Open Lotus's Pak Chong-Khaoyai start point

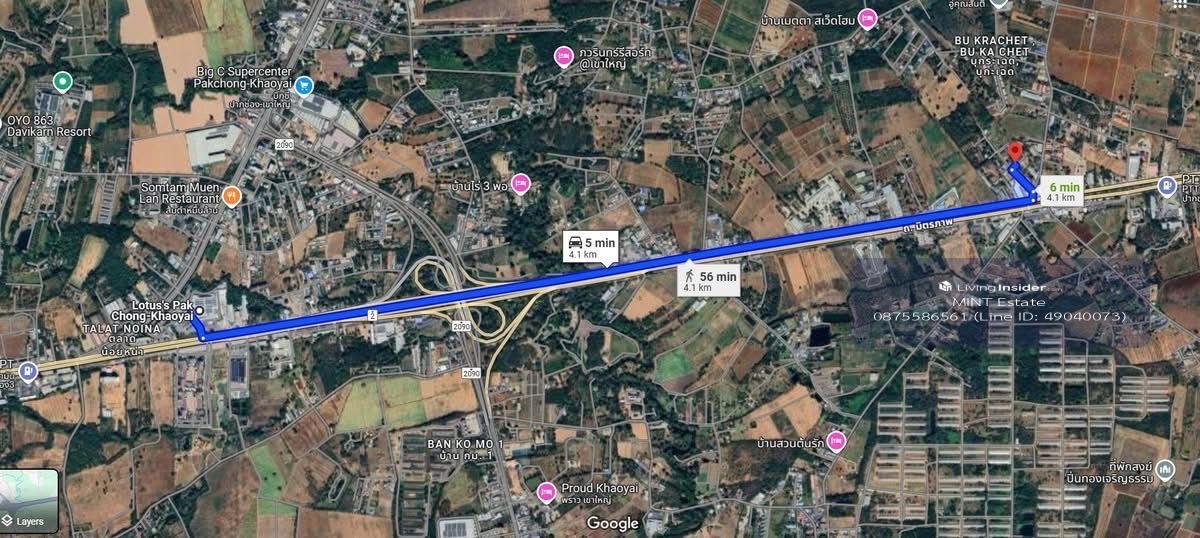(199, 311)
